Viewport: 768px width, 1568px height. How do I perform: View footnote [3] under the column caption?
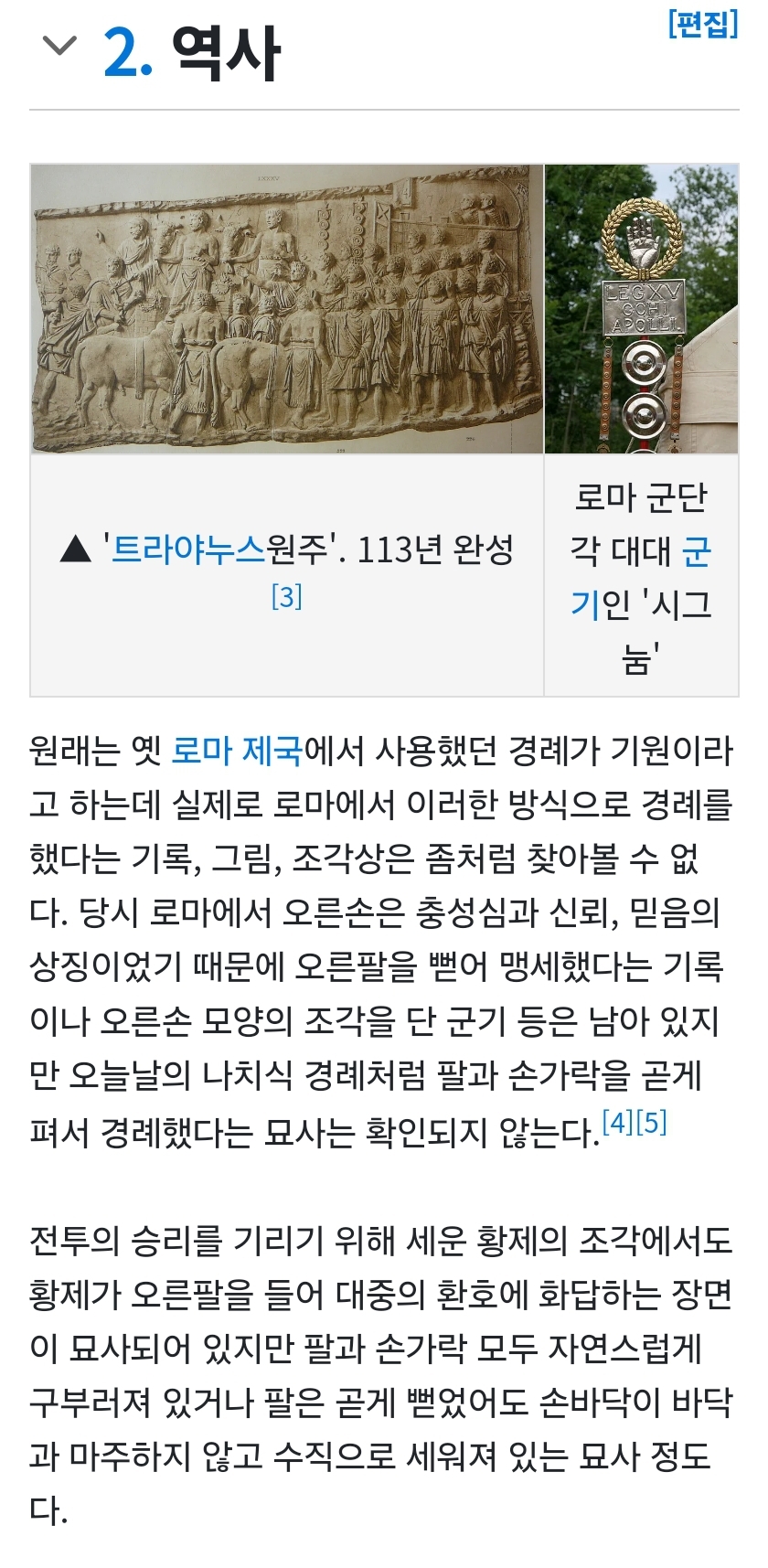[x=286, y=597]
